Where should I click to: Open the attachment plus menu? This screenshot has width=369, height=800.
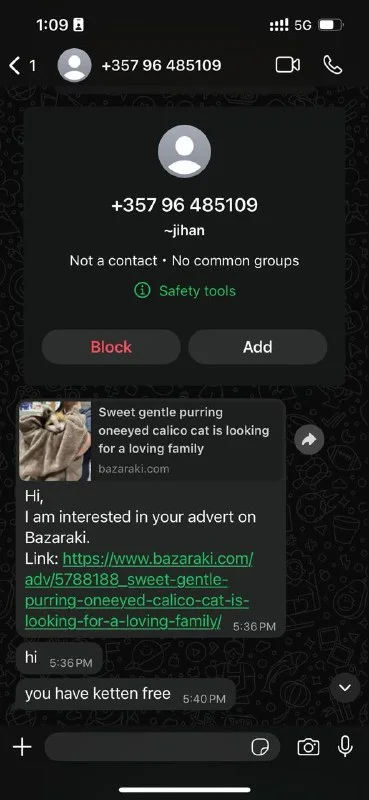[x=22, y=747]
